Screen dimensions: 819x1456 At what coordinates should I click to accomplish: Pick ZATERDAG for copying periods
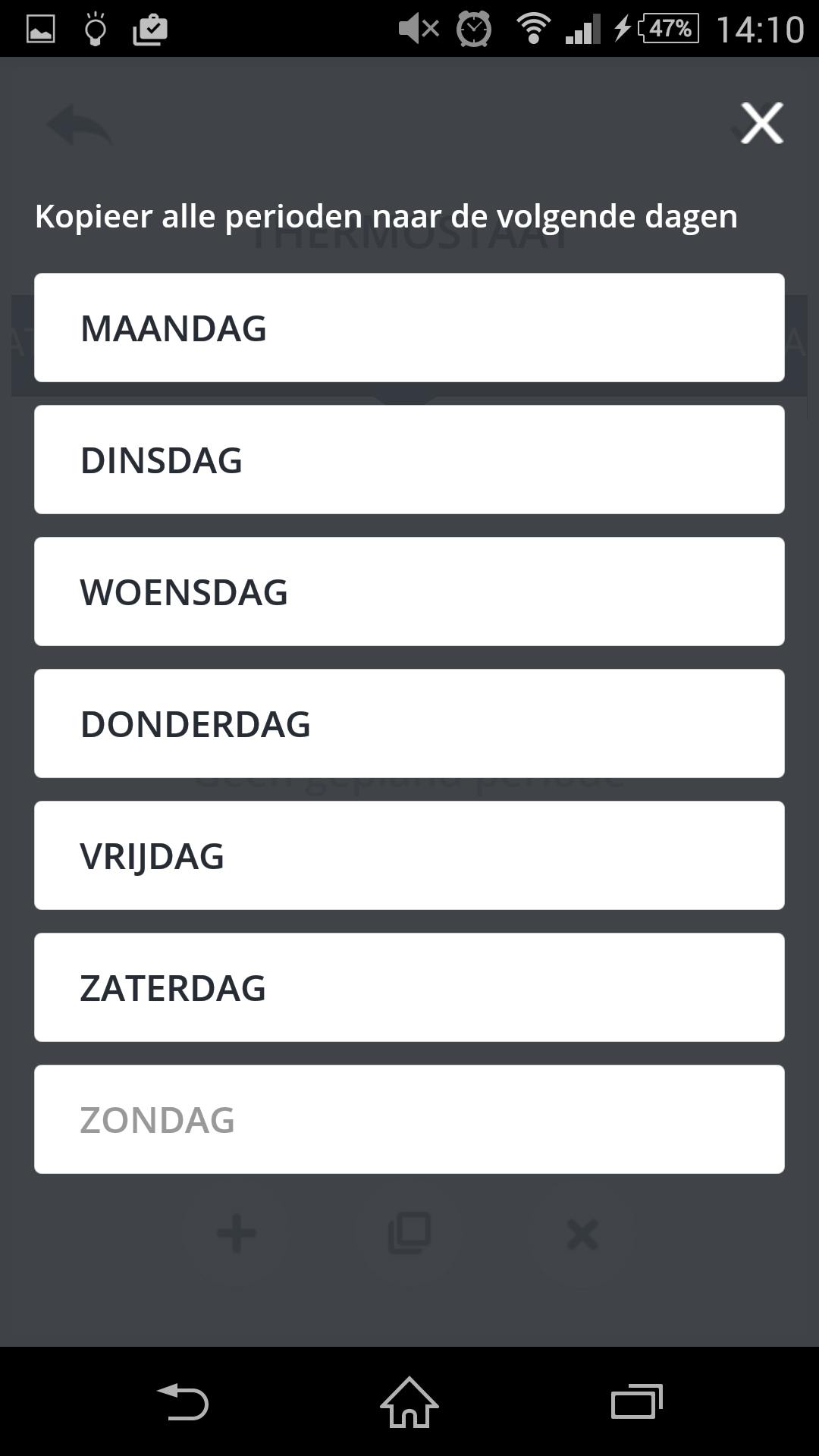(409, 987)
